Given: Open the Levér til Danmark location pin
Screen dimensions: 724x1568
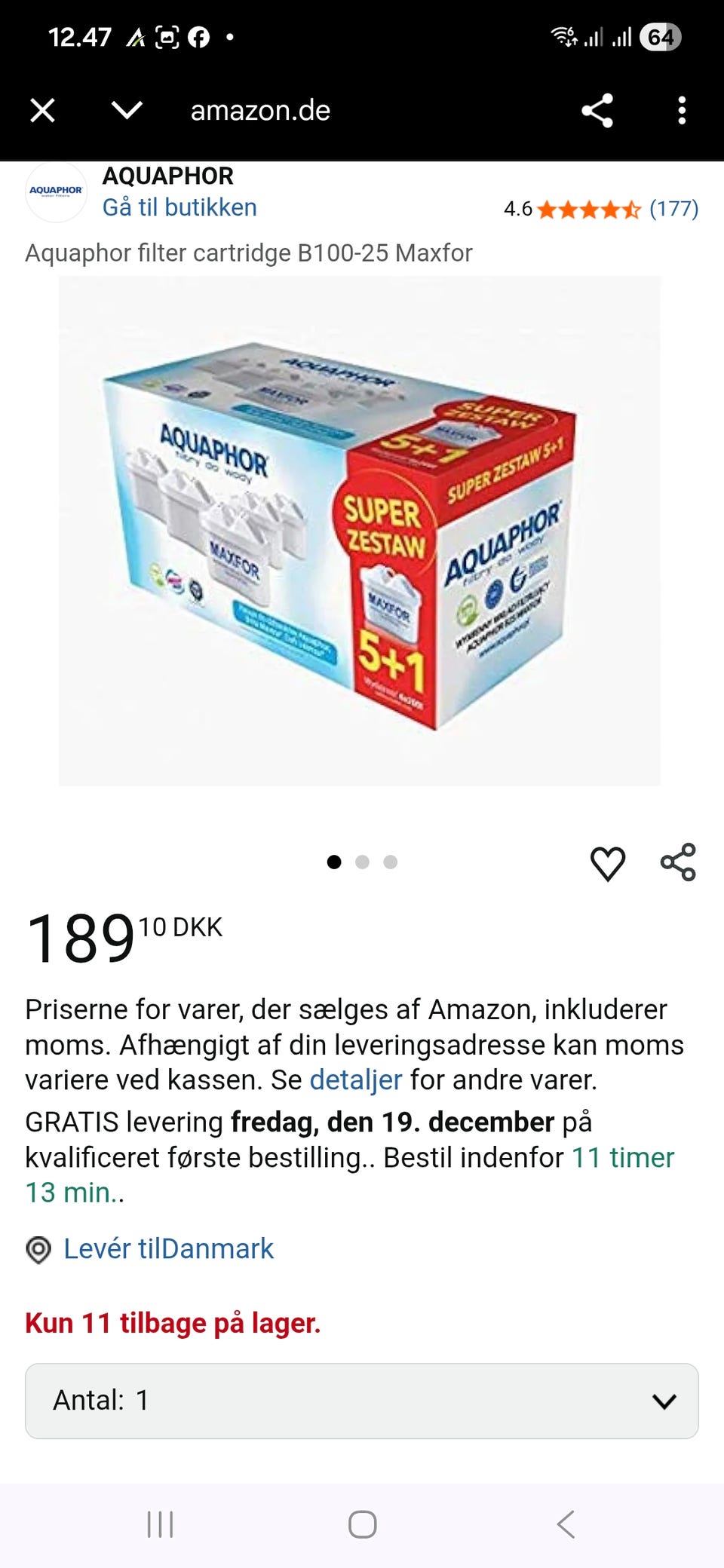Looking at the screenshot, I should click(39, 1249).
